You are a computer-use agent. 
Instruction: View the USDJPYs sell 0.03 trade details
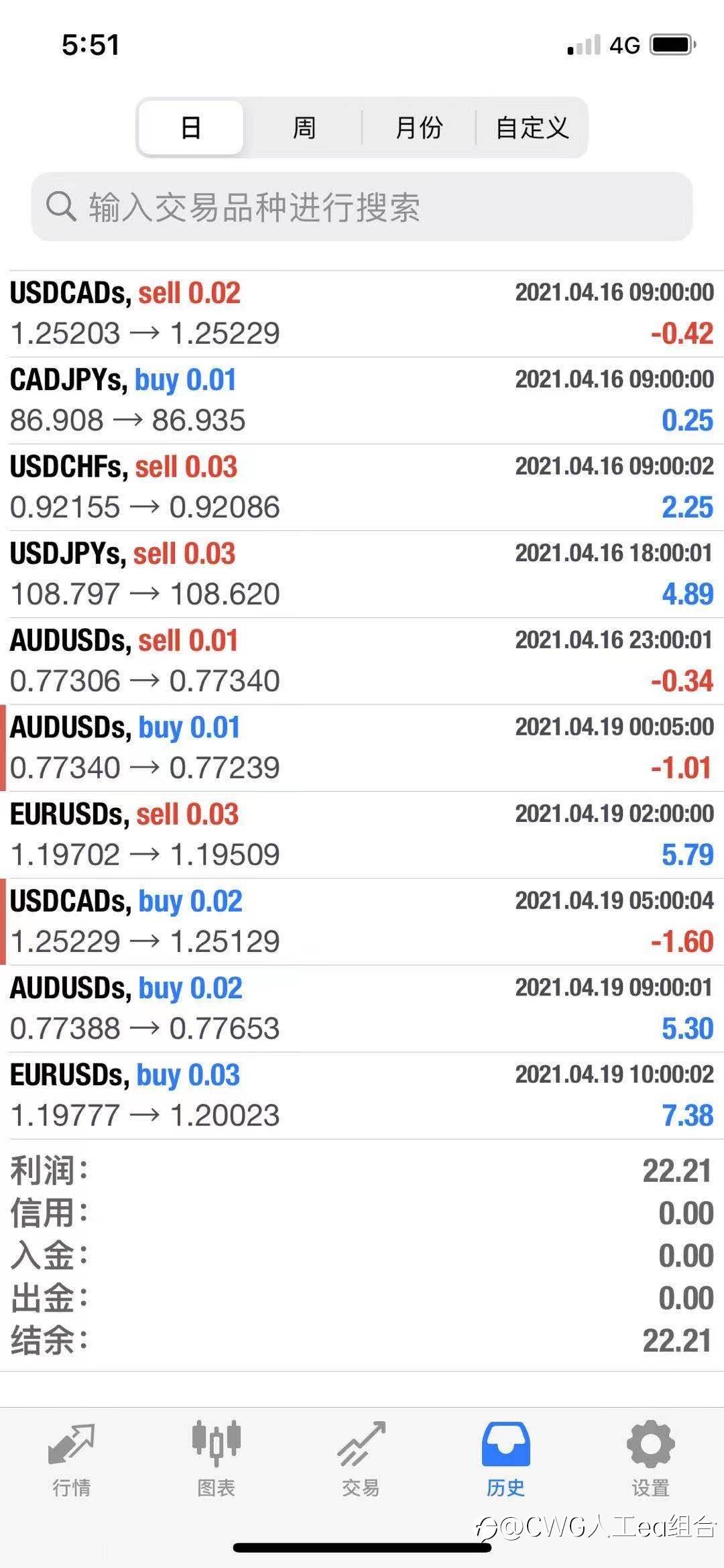click(x=362, y=574)
